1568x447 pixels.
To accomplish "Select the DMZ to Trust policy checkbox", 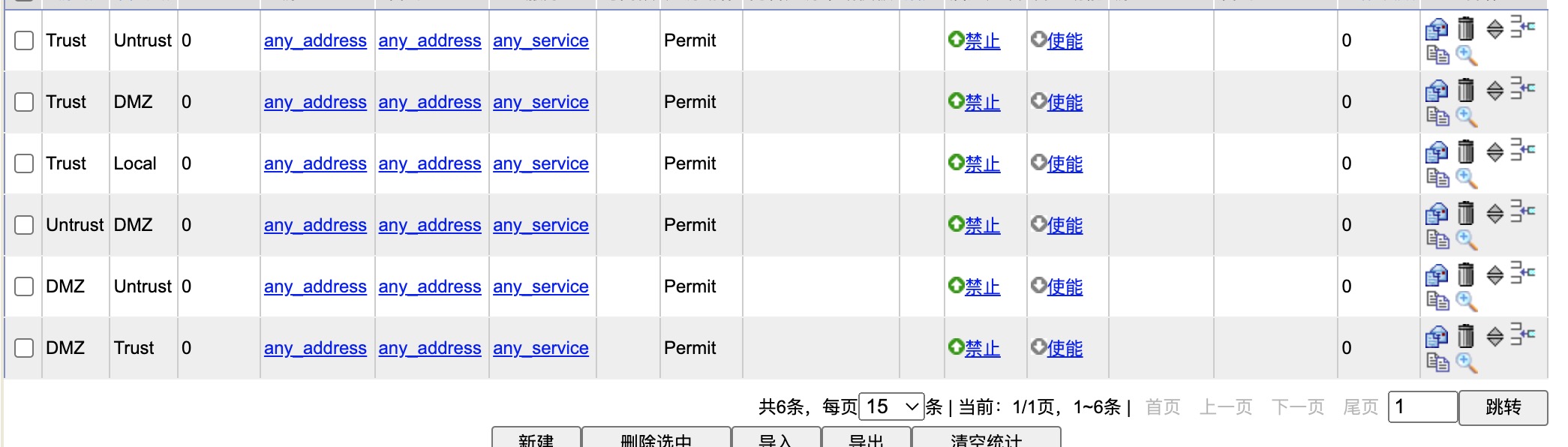I will (24, 348).
